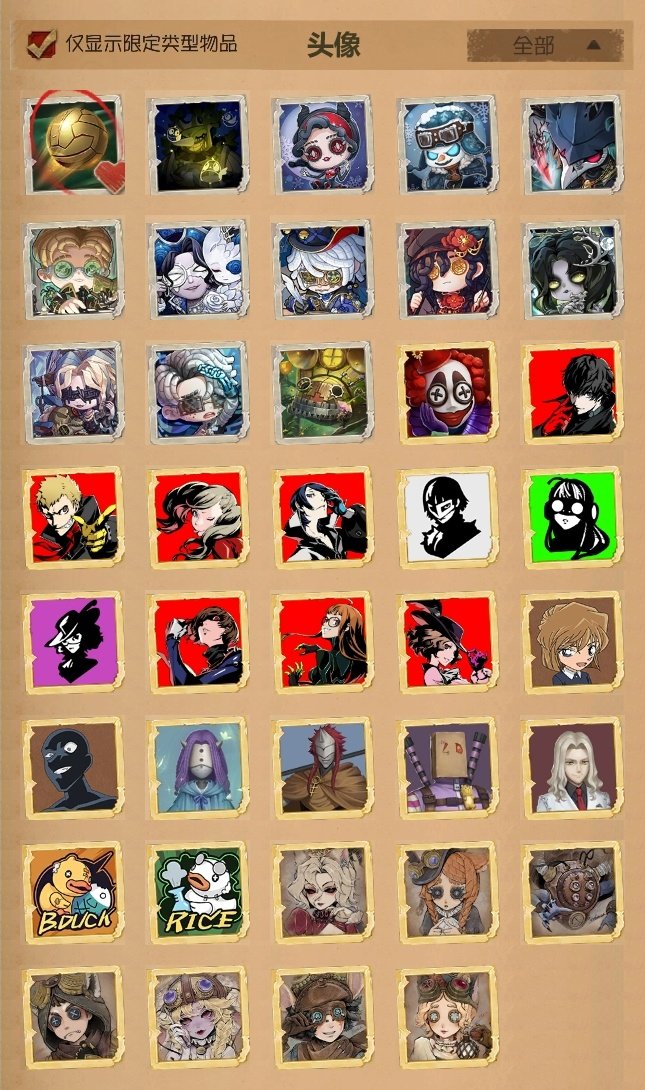Select the red-haired clown mask avatar
Viewport: 645px width, 1090px height.
click(447, 393)
